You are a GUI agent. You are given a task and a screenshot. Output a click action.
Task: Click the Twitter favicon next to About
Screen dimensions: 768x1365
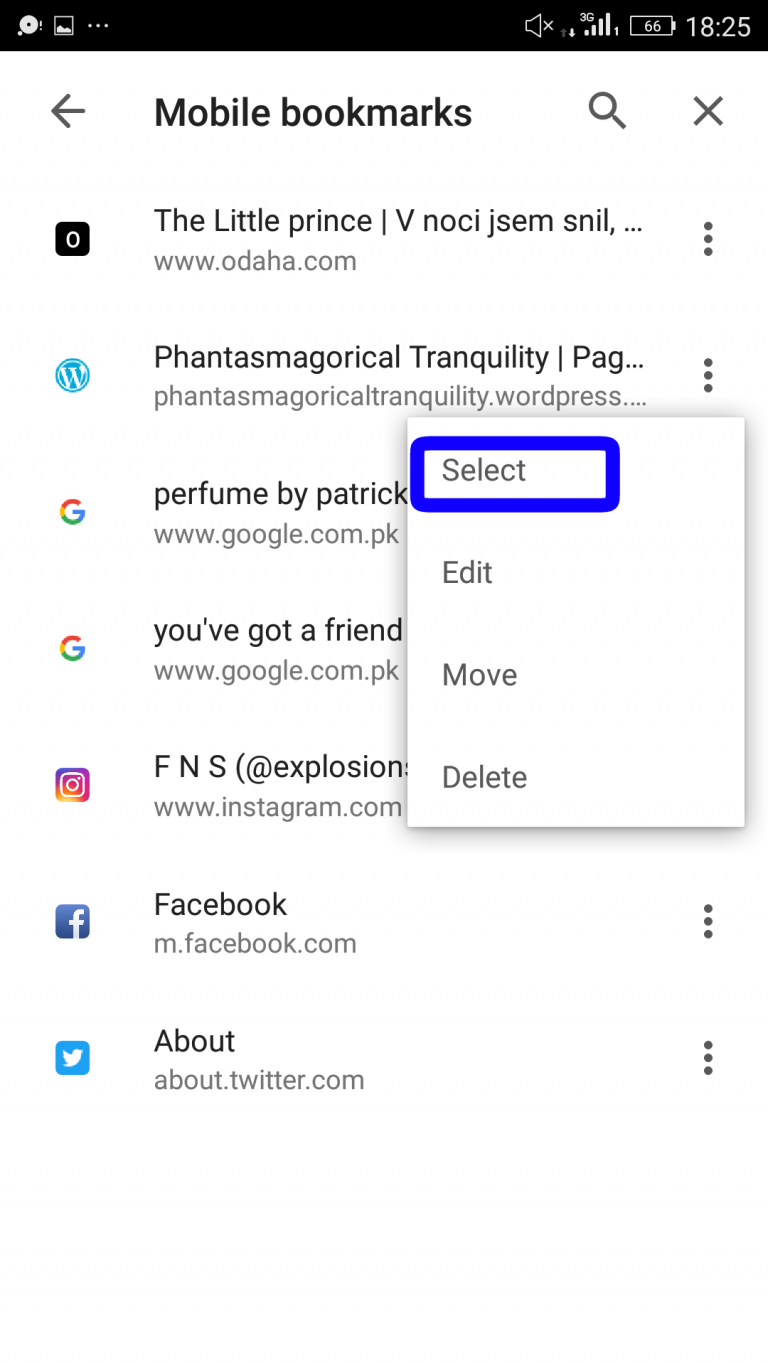pyautogui.click(x=72, y=1057)
